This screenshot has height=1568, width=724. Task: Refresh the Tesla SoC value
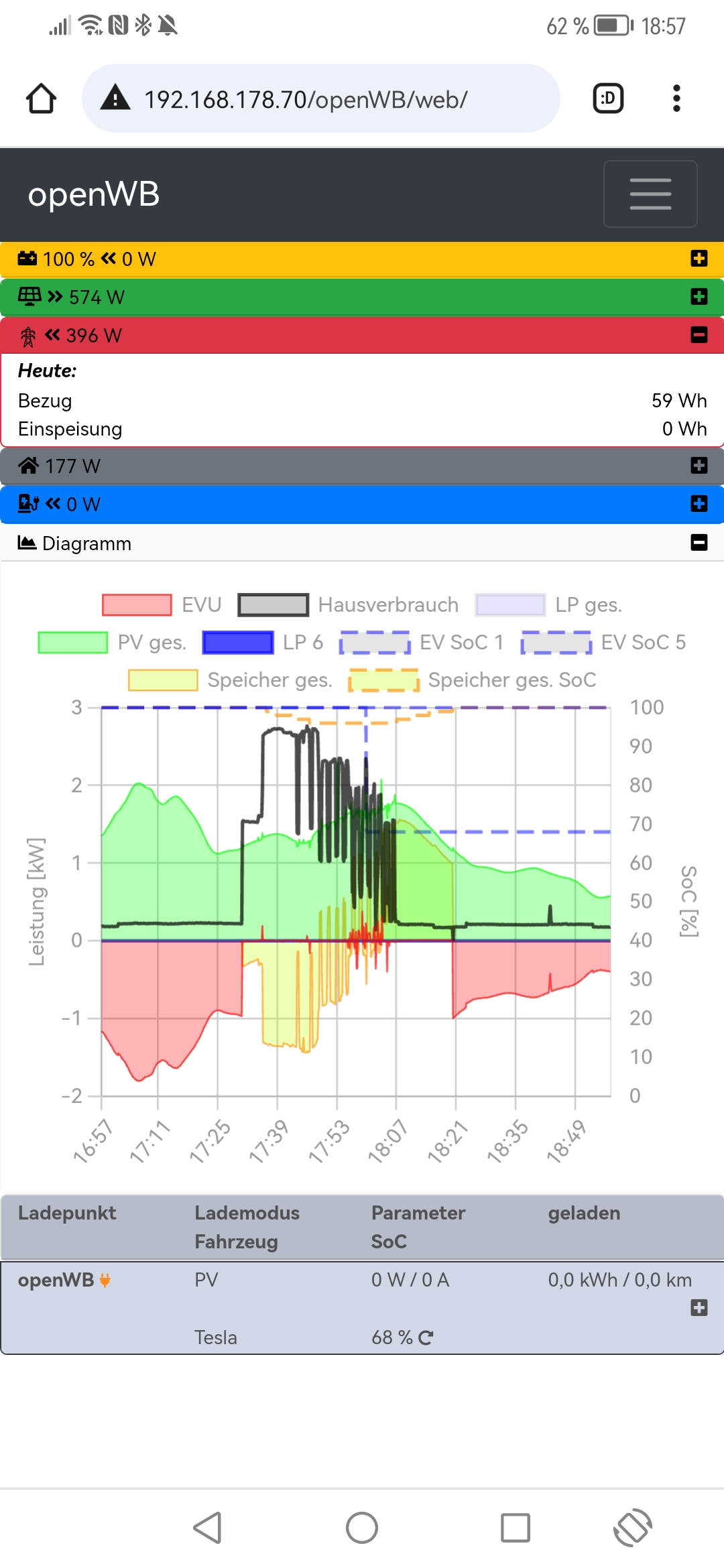click(x=426, y=1338)
